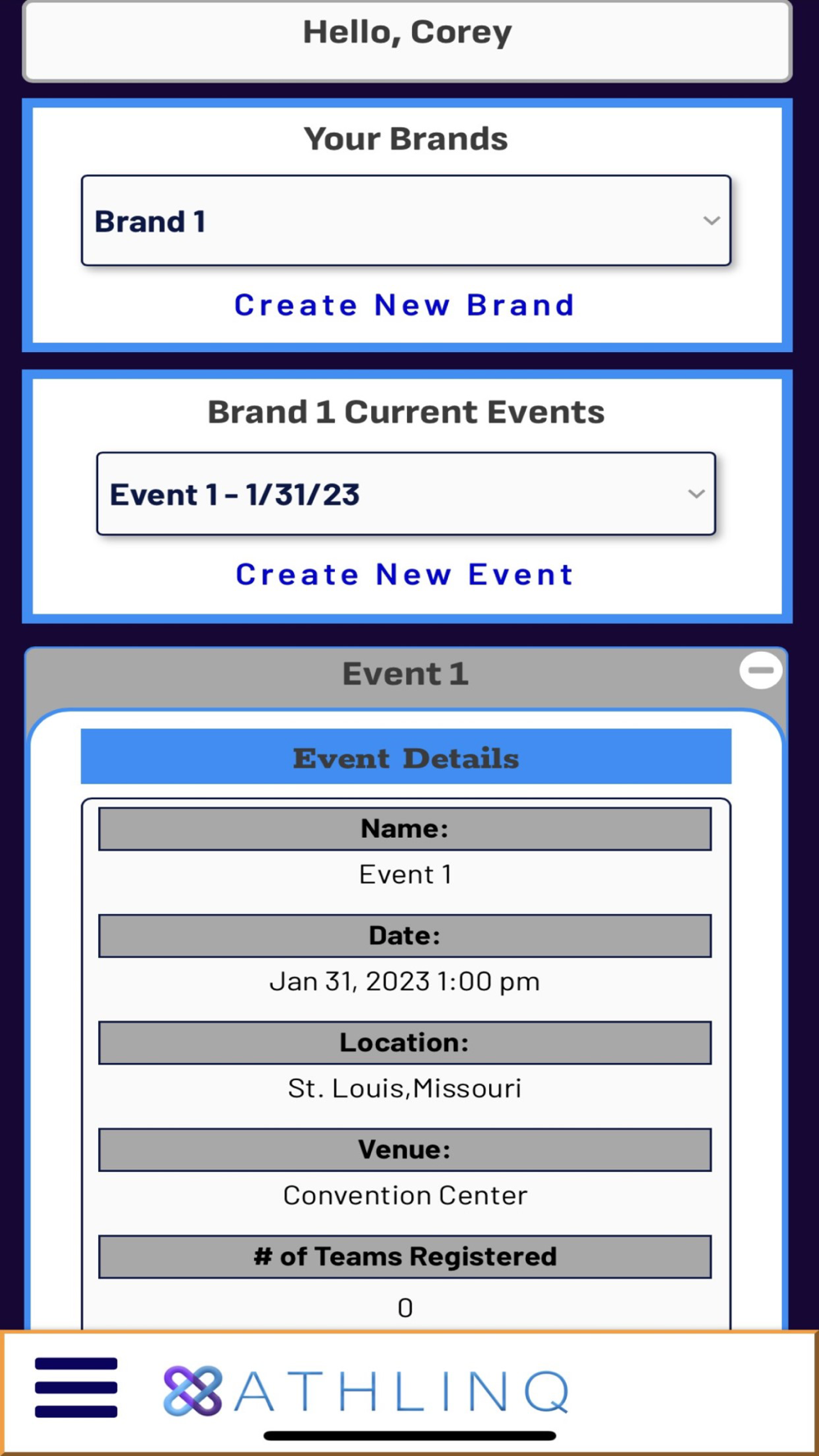Expand the Event 1 - 1/31/23 dropdown
The image size is (819, 1456).
click(x=405, y=495)
